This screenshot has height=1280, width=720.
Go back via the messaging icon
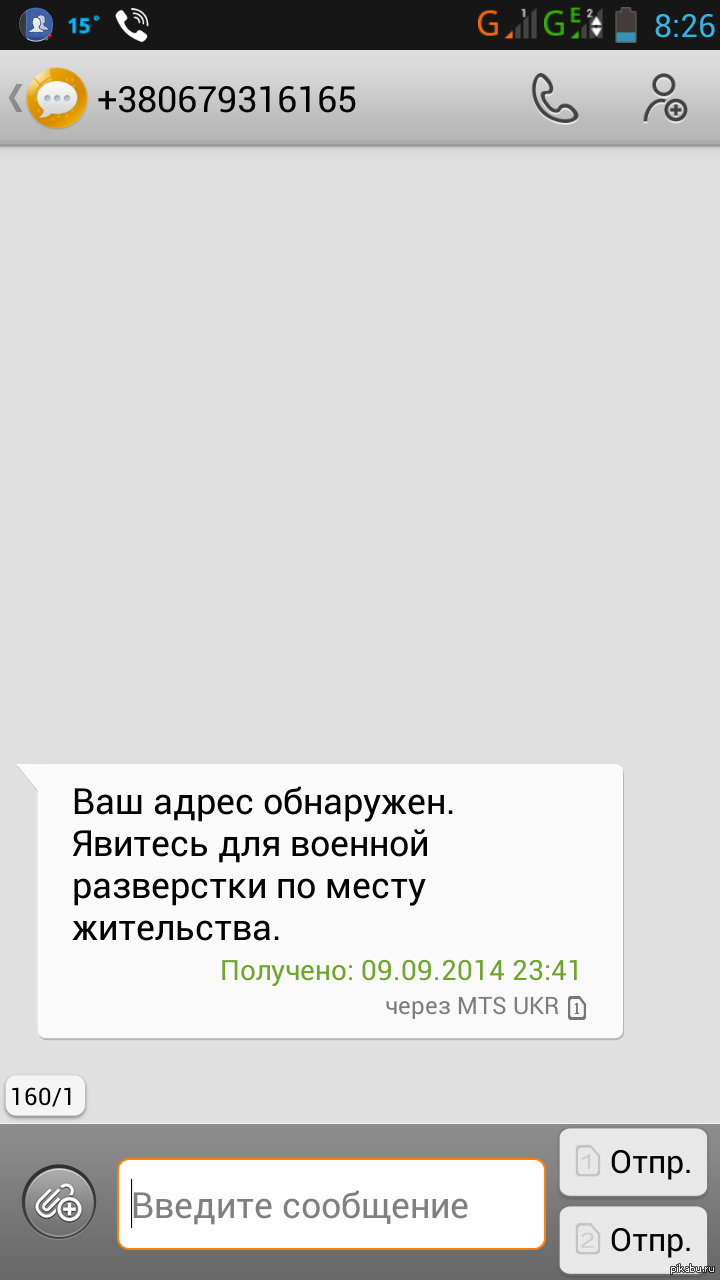click(48, 98)
